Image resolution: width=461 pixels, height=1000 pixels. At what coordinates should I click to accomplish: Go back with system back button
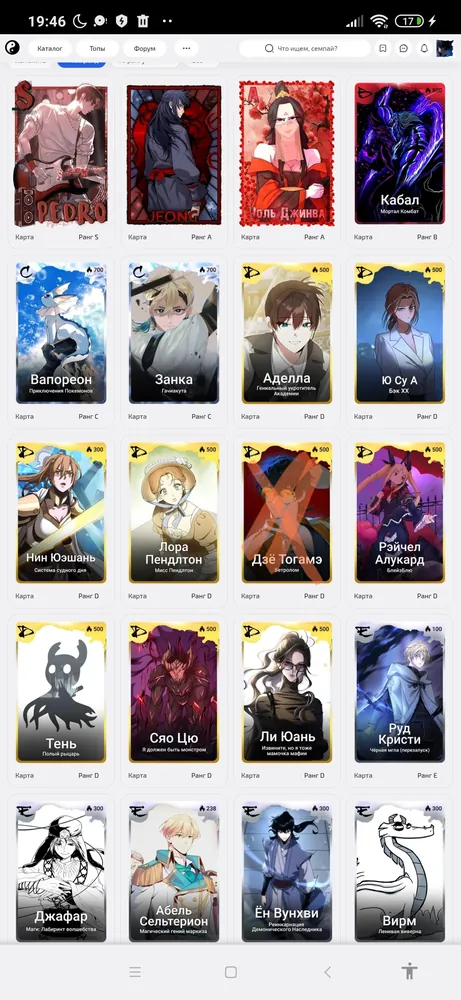pyautogui.click(x=327, y=972)
